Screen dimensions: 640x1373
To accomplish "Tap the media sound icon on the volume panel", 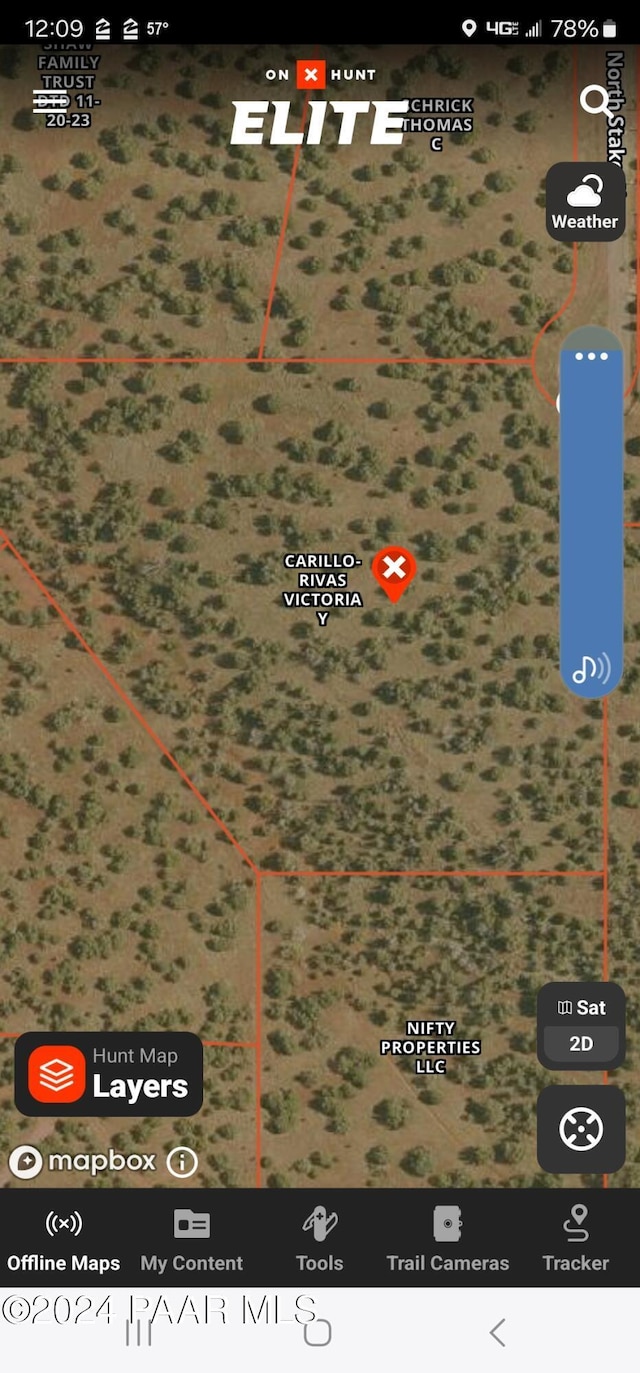I will [x=590, y=668].
